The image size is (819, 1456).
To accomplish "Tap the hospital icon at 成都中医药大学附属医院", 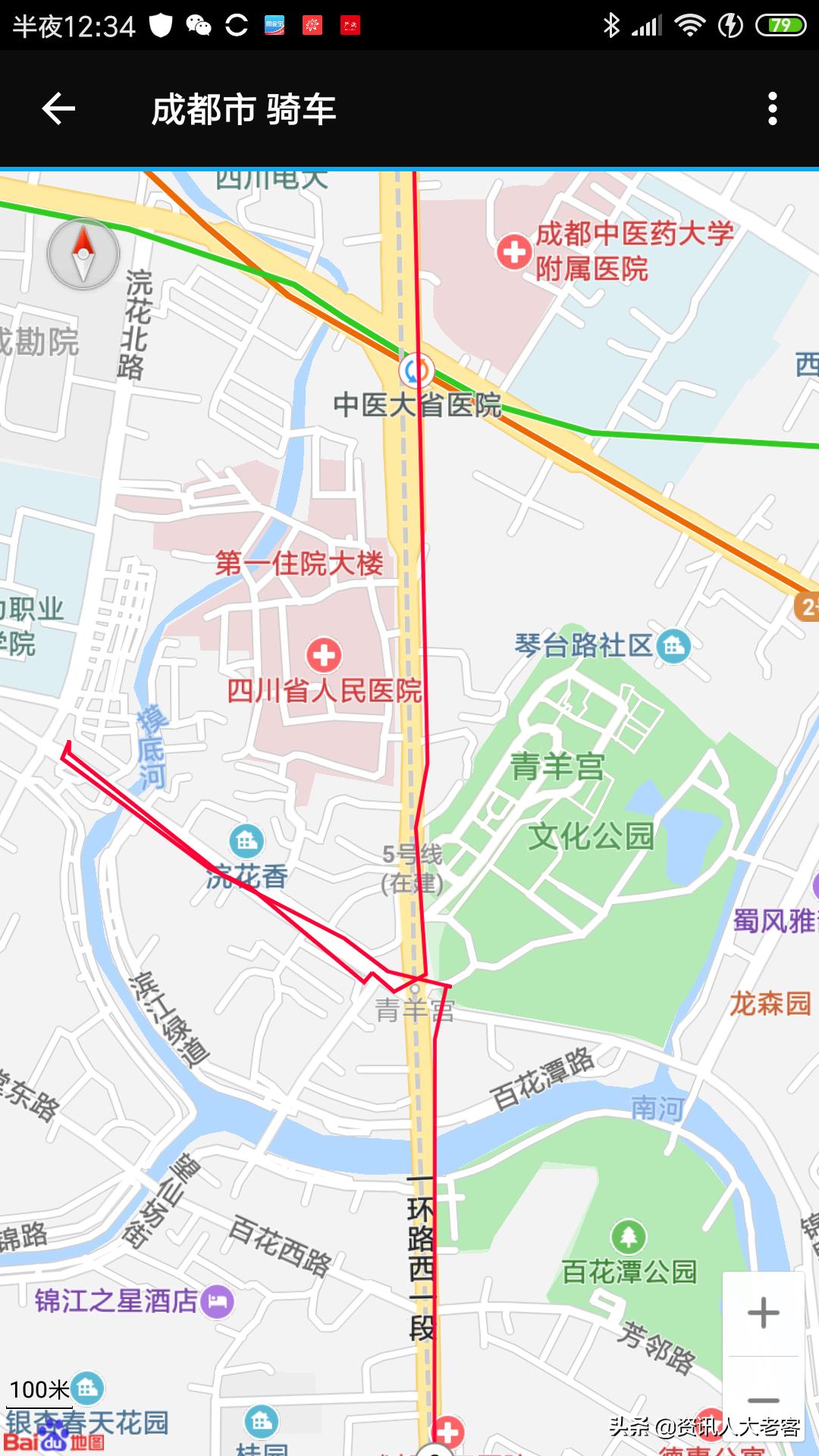I will point(514,250).
